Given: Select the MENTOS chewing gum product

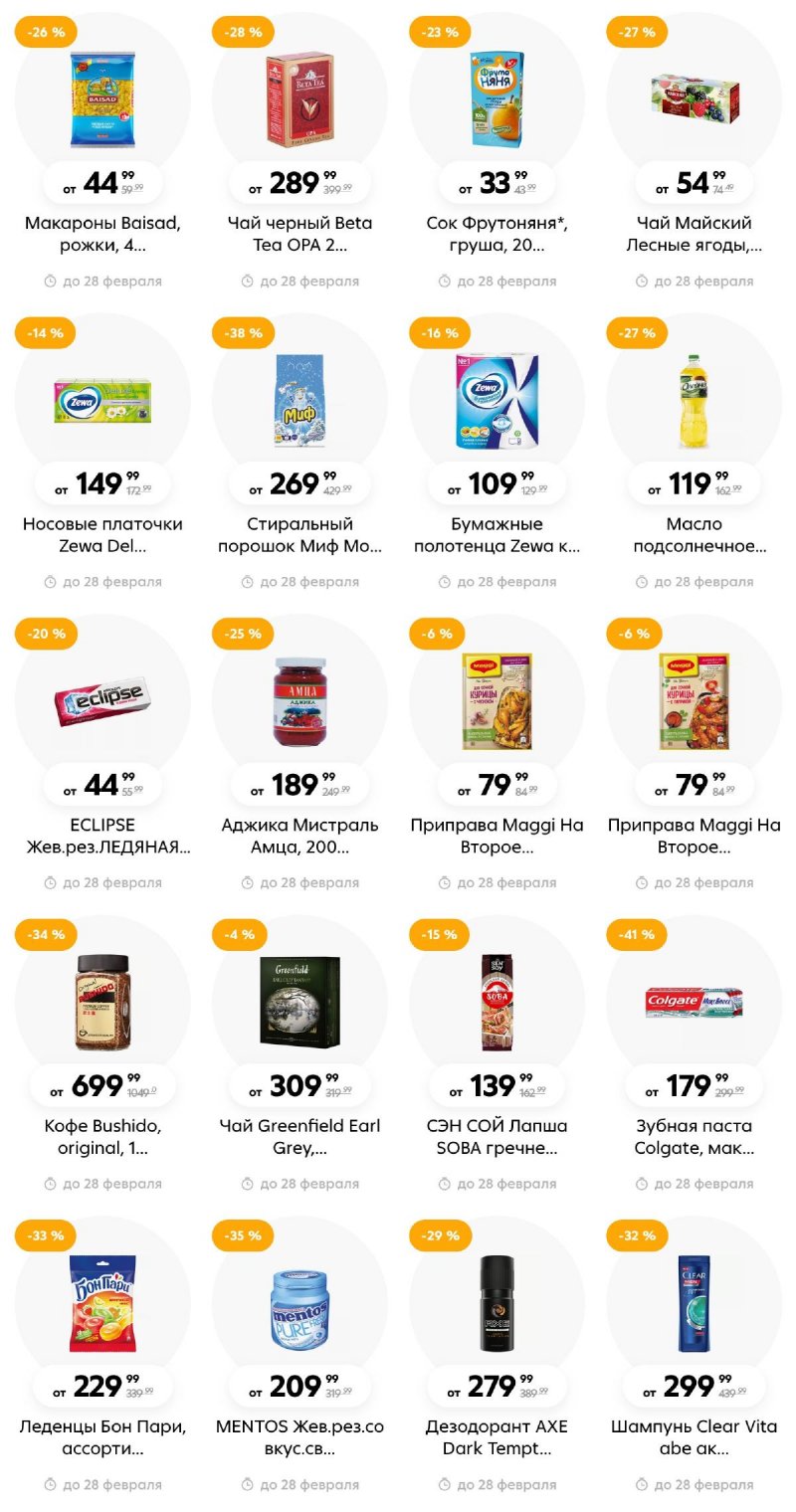Looking at the screenshot, I should point(298,1303).
